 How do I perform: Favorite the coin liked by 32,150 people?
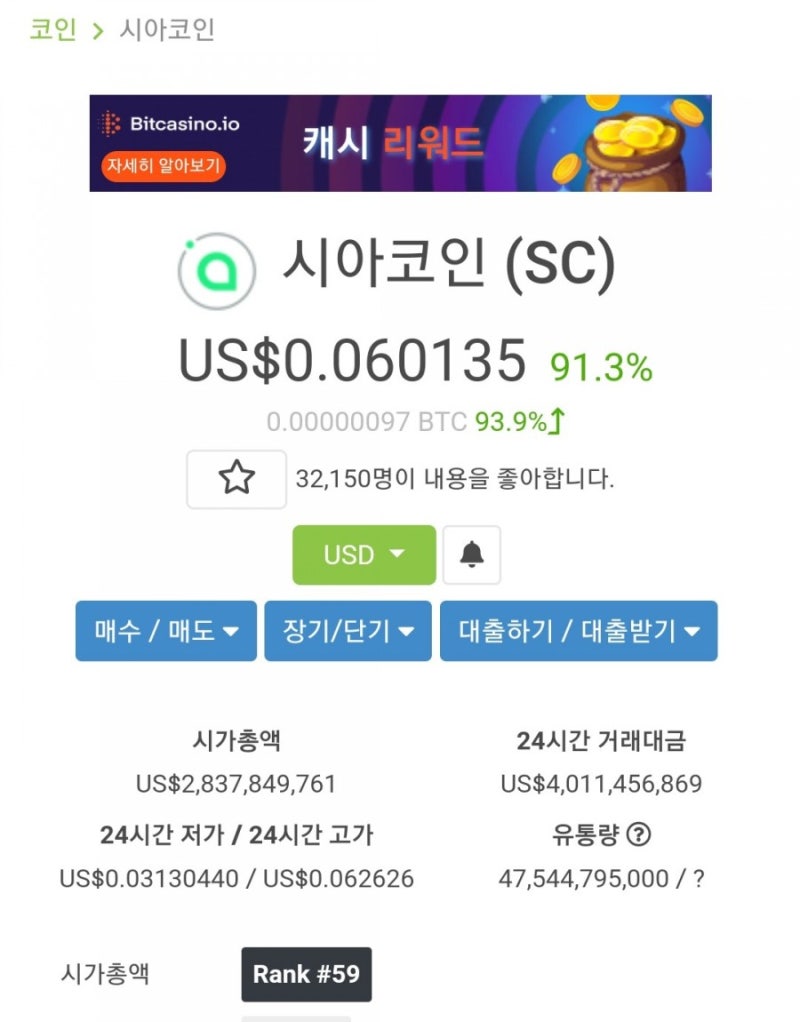coord(236,481)
